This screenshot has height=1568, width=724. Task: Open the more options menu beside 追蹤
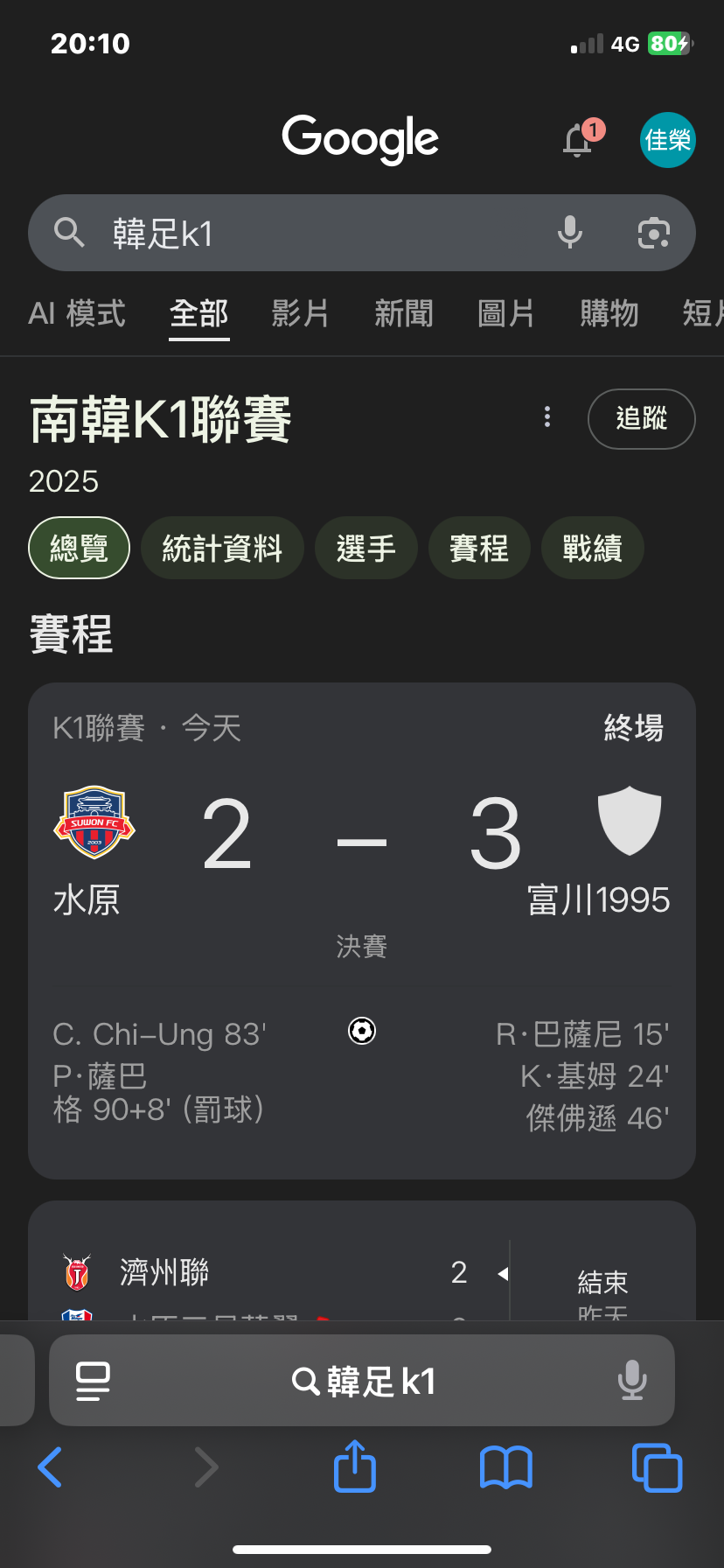click(x=547, y=417)
